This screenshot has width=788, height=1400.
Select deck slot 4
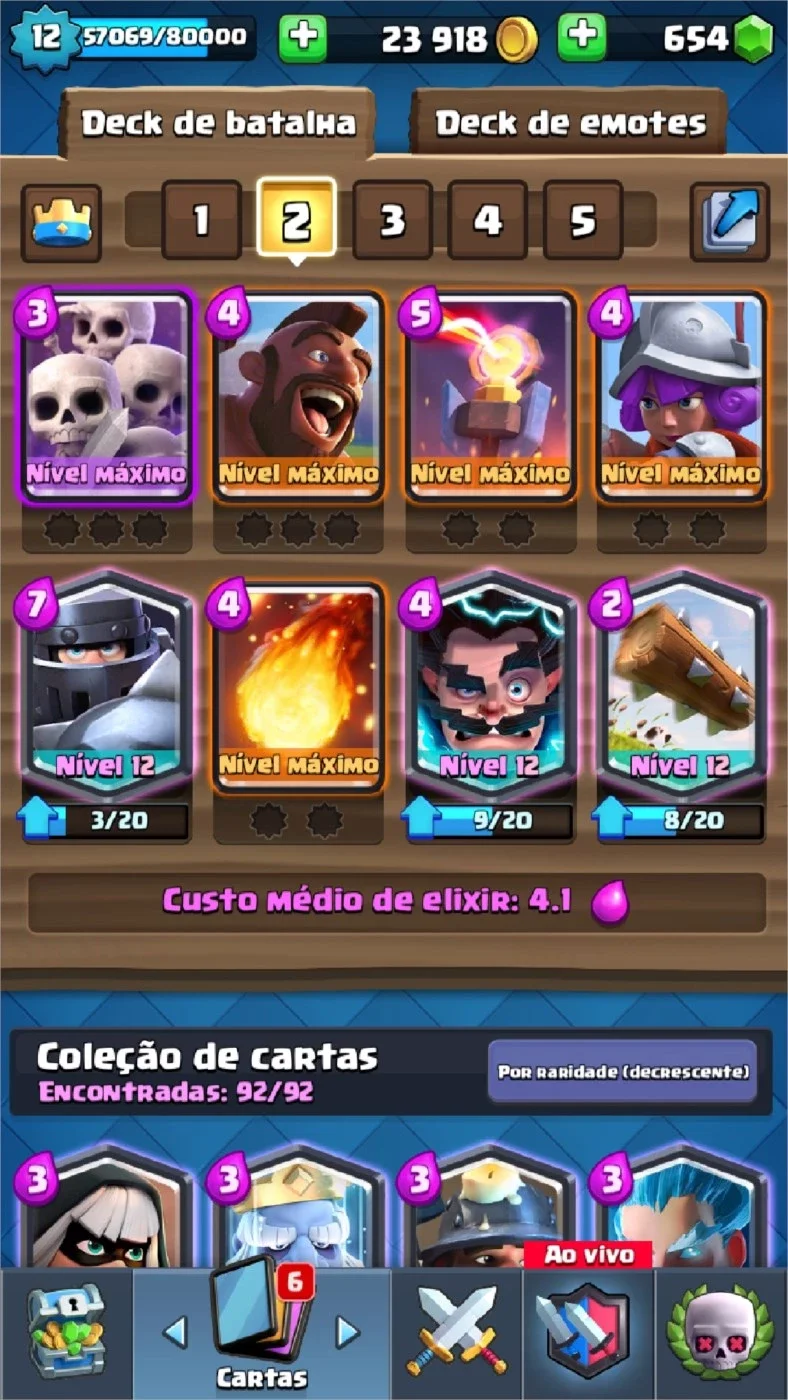tap(487, 220)
